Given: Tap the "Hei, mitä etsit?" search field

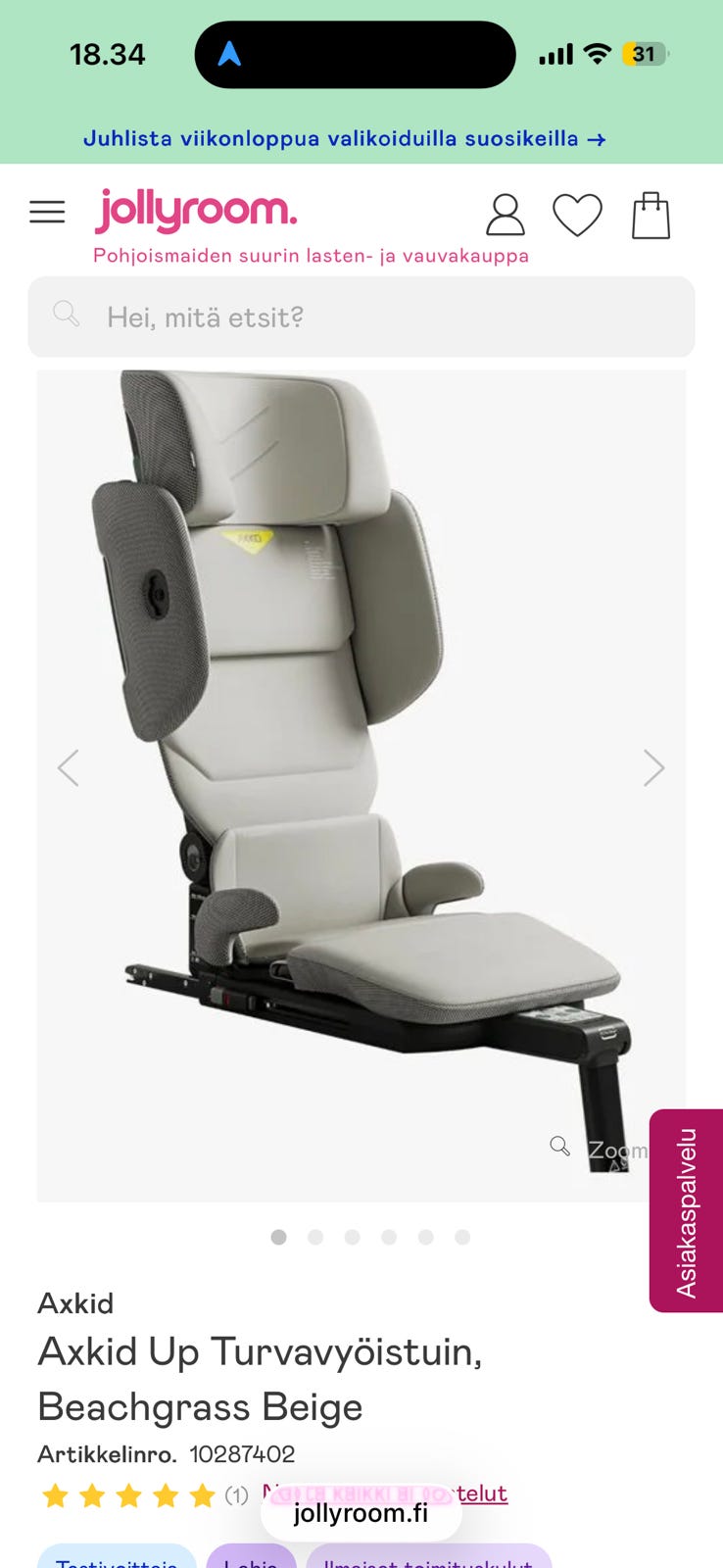Looking at the screenshot, I should [361, 317].
